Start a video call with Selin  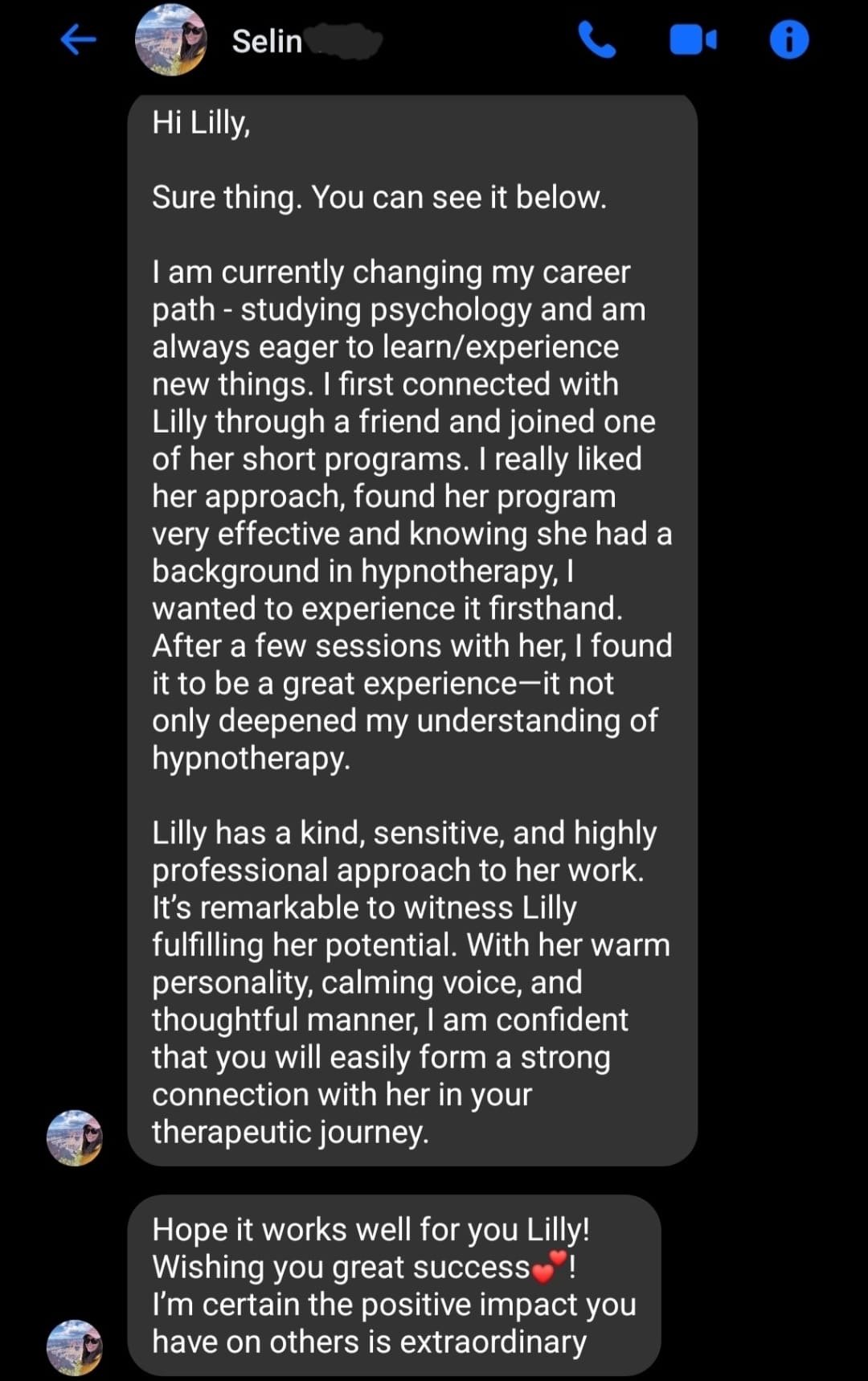tap(693, 39)
